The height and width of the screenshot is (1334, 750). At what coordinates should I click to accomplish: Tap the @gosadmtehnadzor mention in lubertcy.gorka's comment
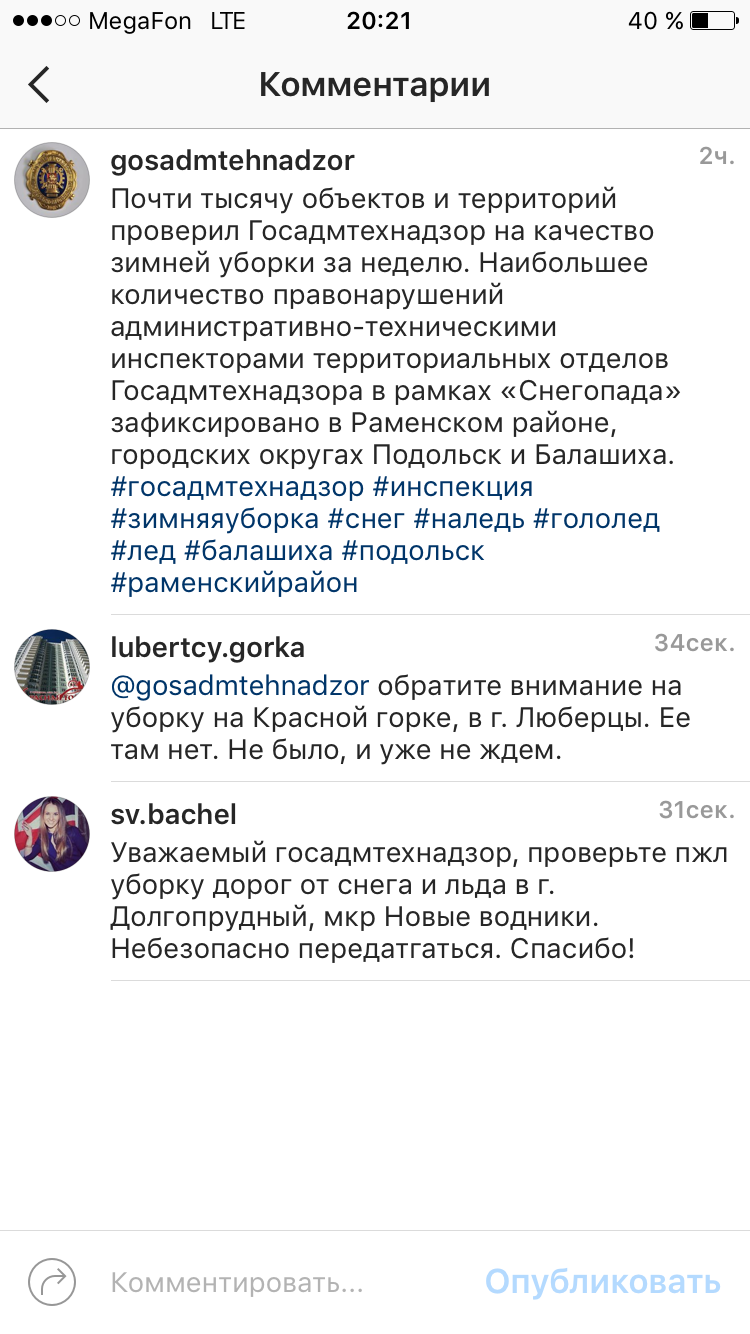tap(240, 687)
